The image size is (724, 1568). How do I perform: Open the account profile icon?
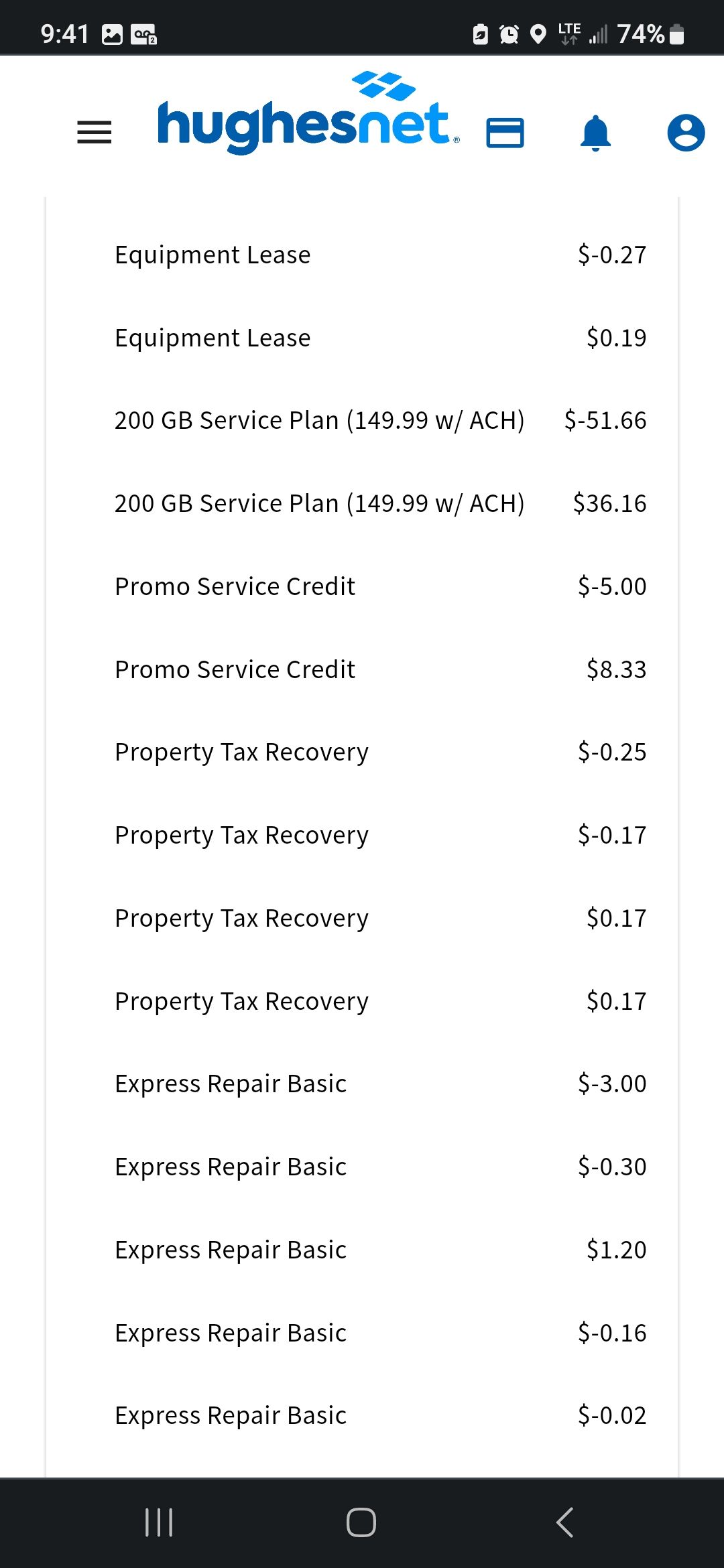coord(686,133)
